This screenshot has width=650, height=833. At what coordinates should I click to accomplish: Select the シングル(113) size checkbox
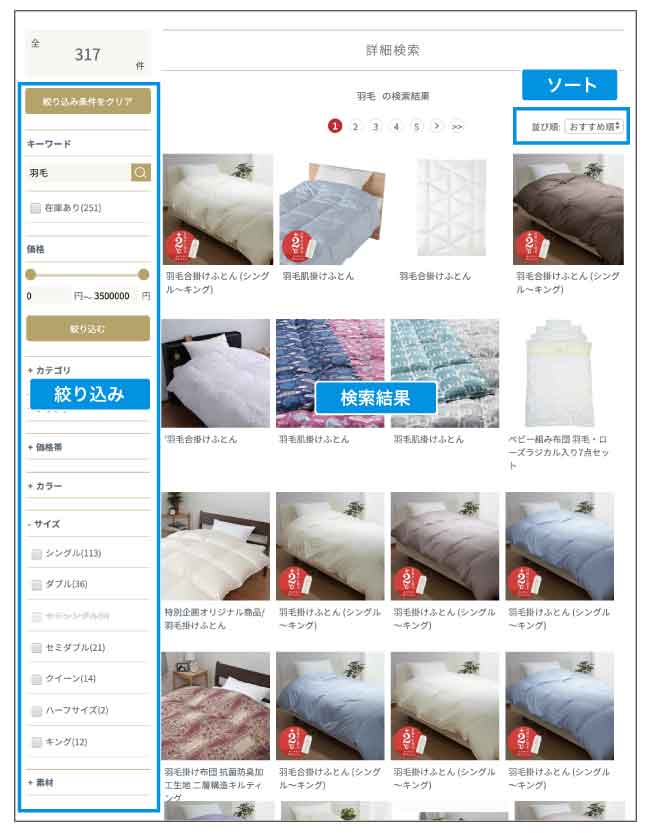pos(37,553)
